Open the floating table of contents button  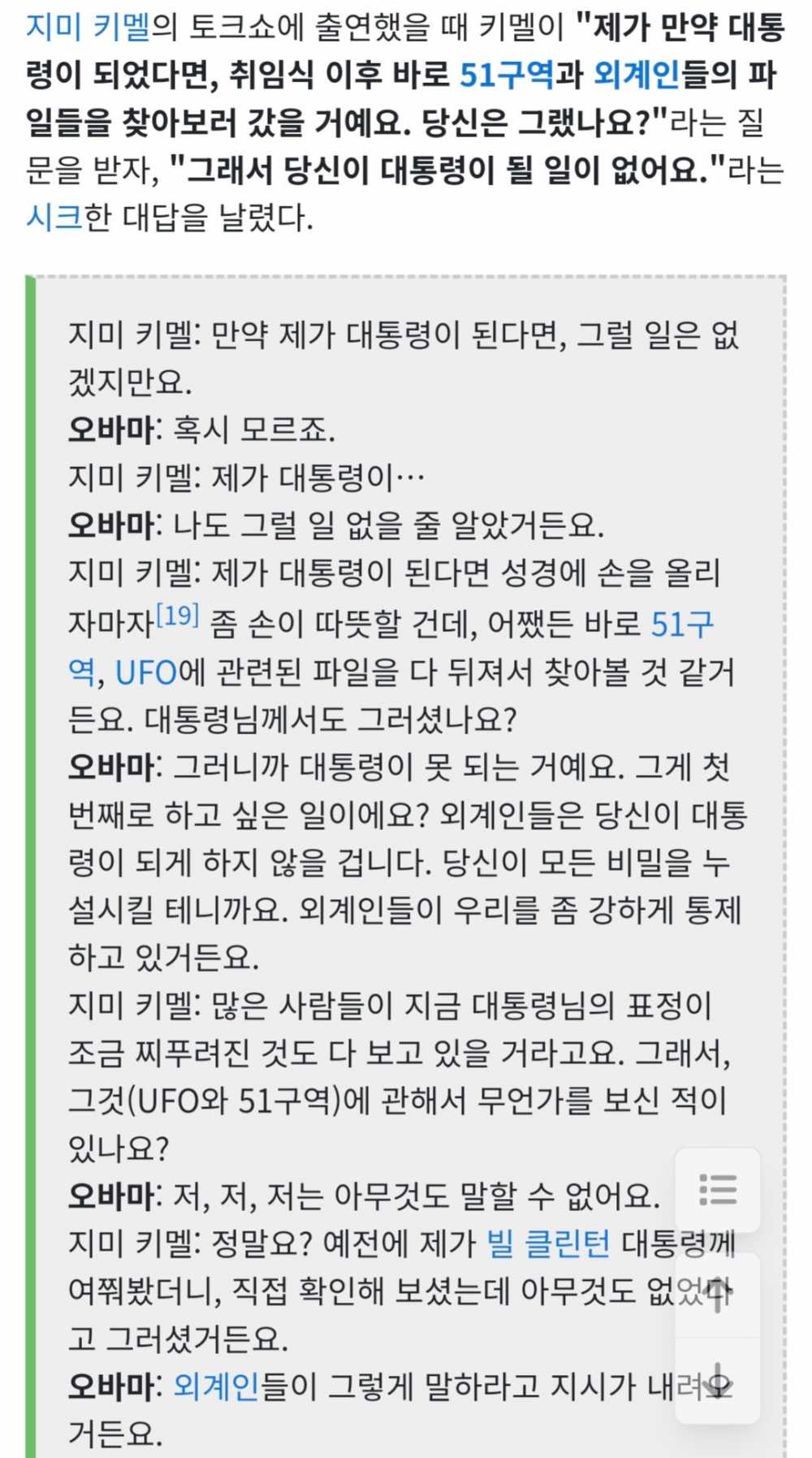coord(718,1190)
